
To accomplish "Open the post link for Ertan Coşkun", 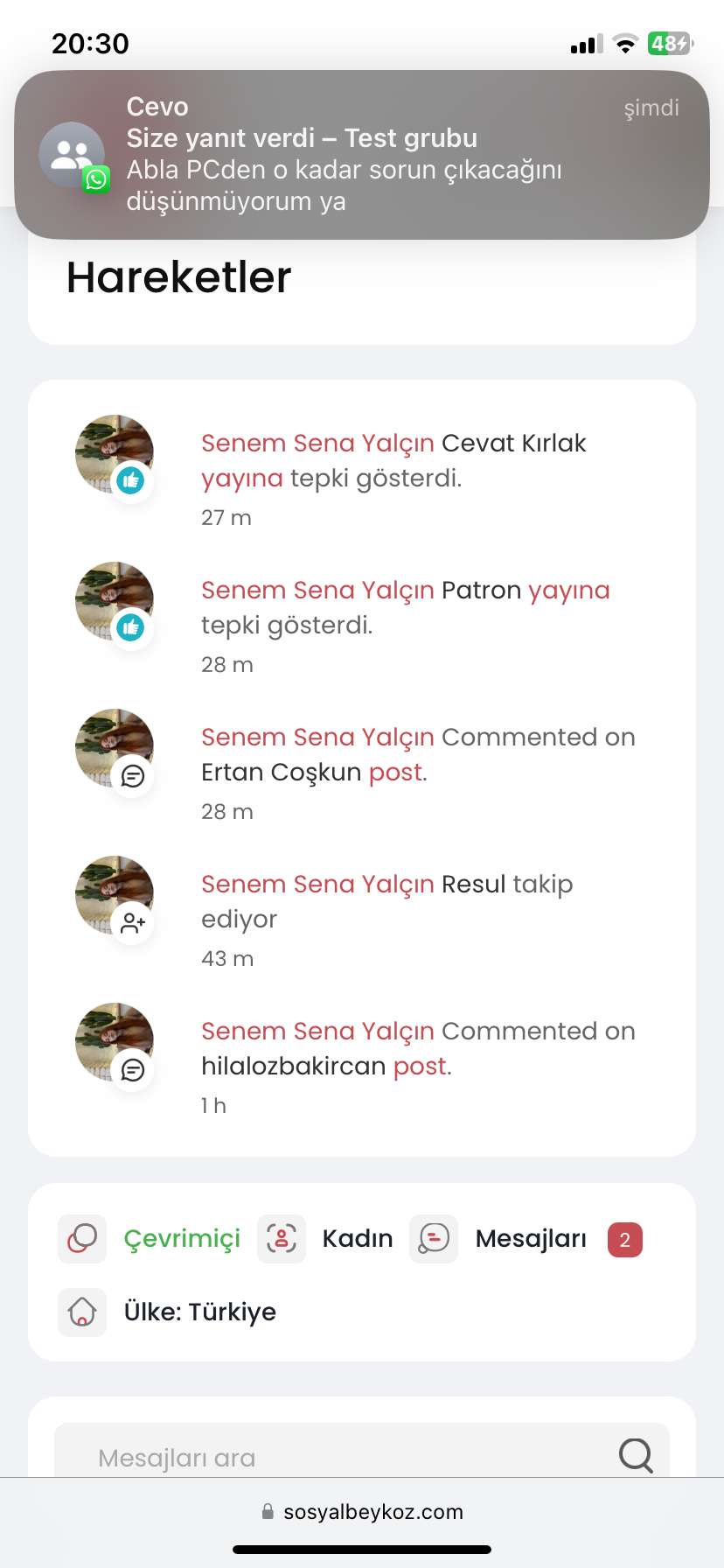I will (x=396, y=773).
